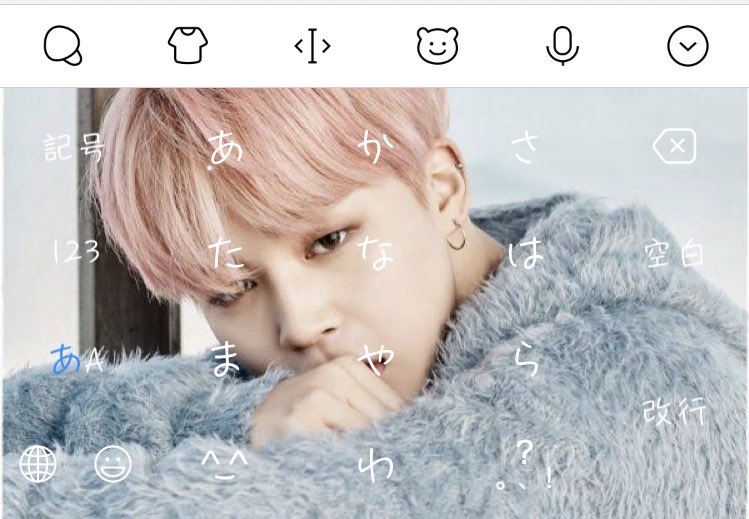Tap the 記号 symbols key

74,148
